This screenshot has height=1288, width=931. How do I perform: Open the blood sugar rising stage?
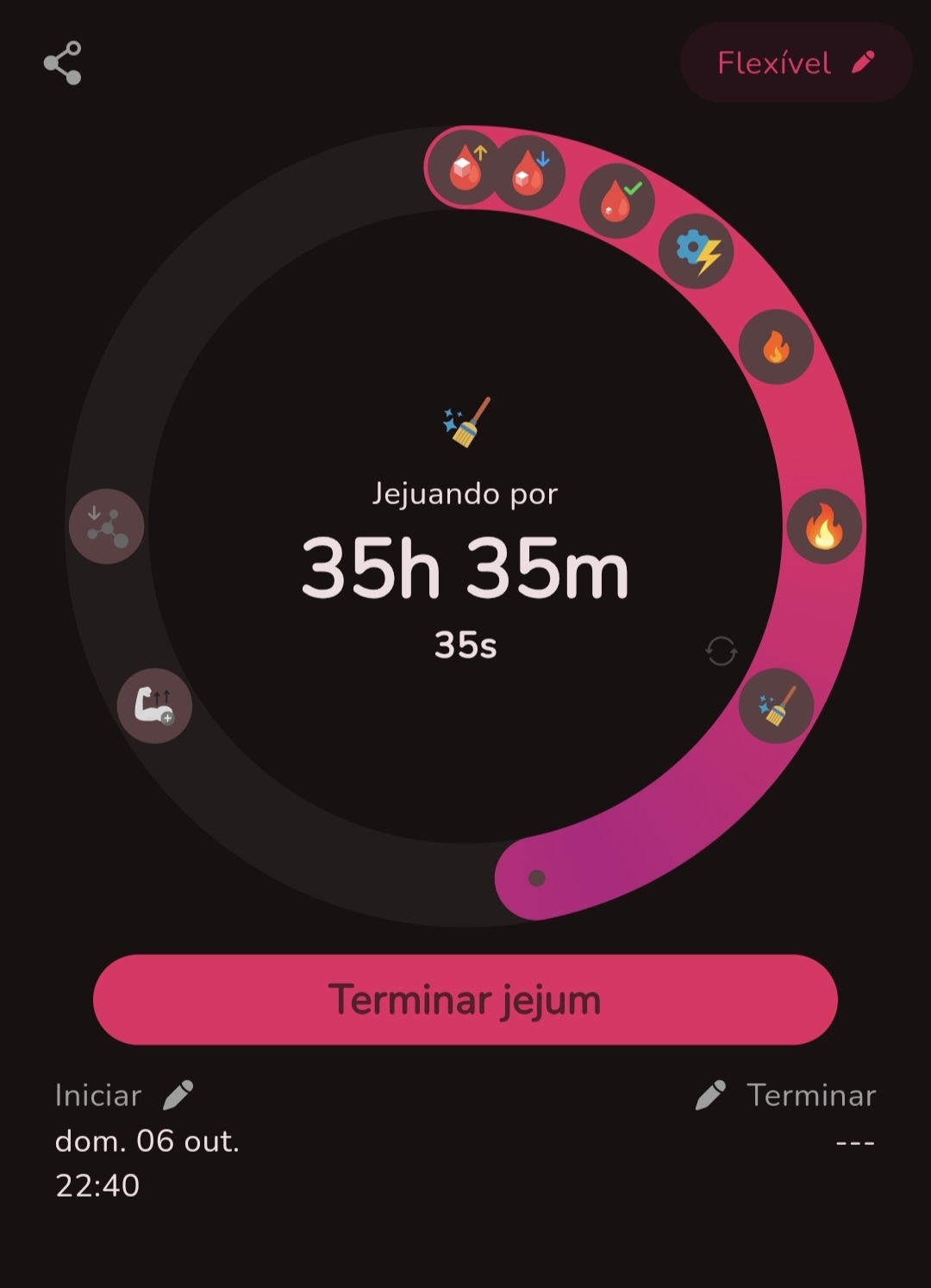(x=465, y=168)
